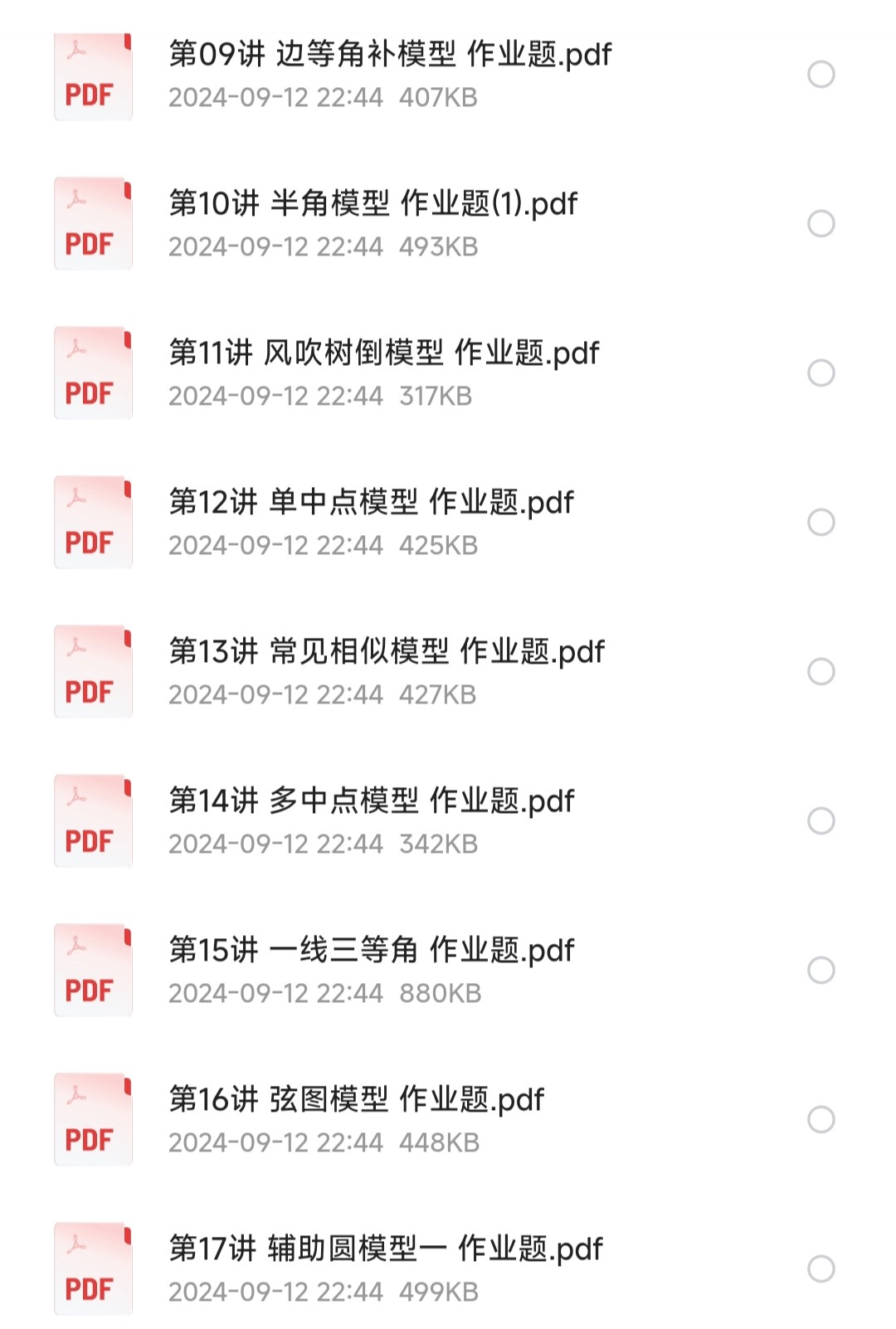The image size is (896, 1329).
Task: Check the circle next to 第16讲 弦图模型
Action: pyautogui.click(x=821, y=1120)
